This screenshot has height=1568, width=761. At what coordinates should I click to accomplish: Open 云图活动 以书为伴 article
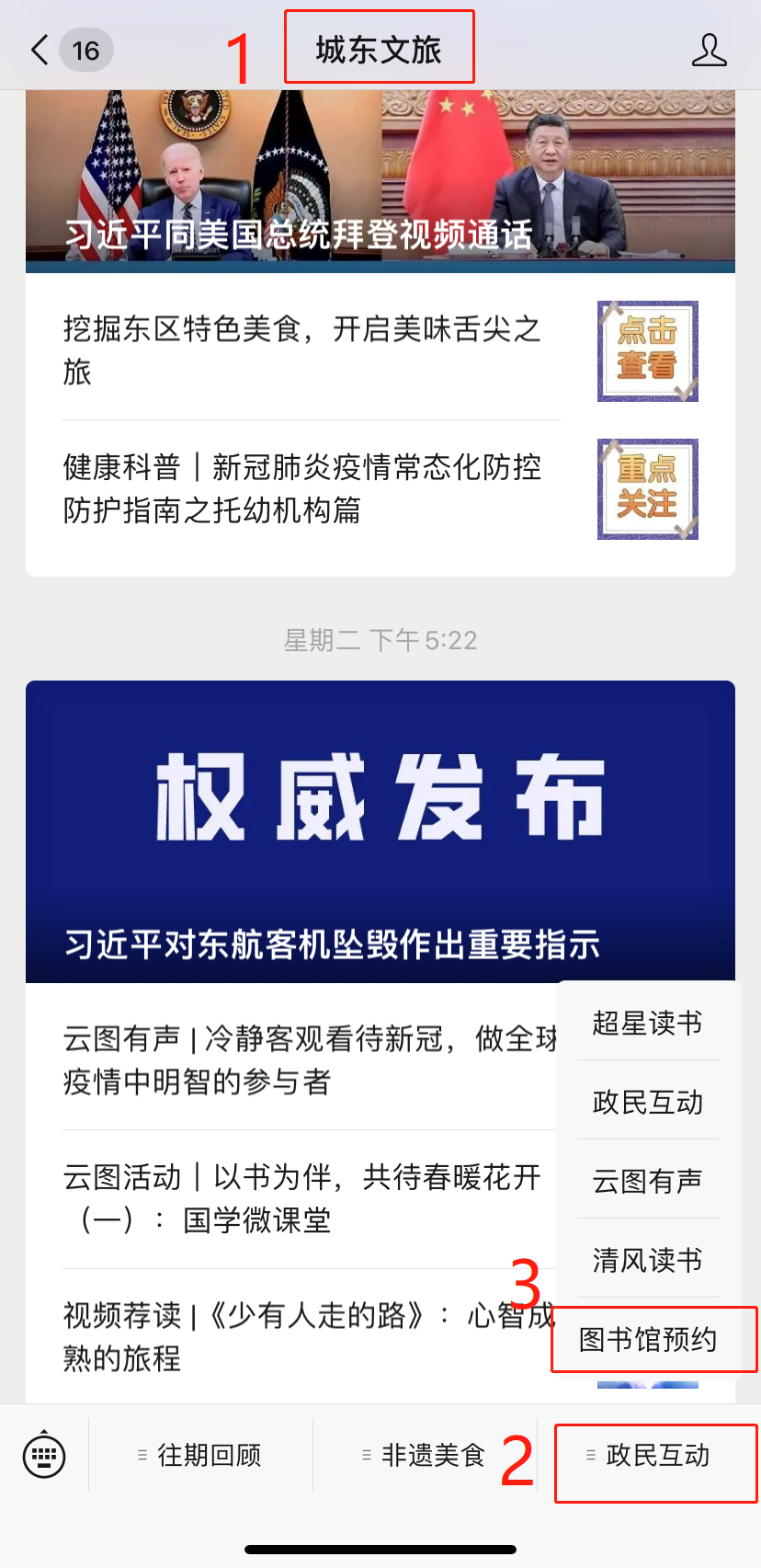click(303, 1197)
